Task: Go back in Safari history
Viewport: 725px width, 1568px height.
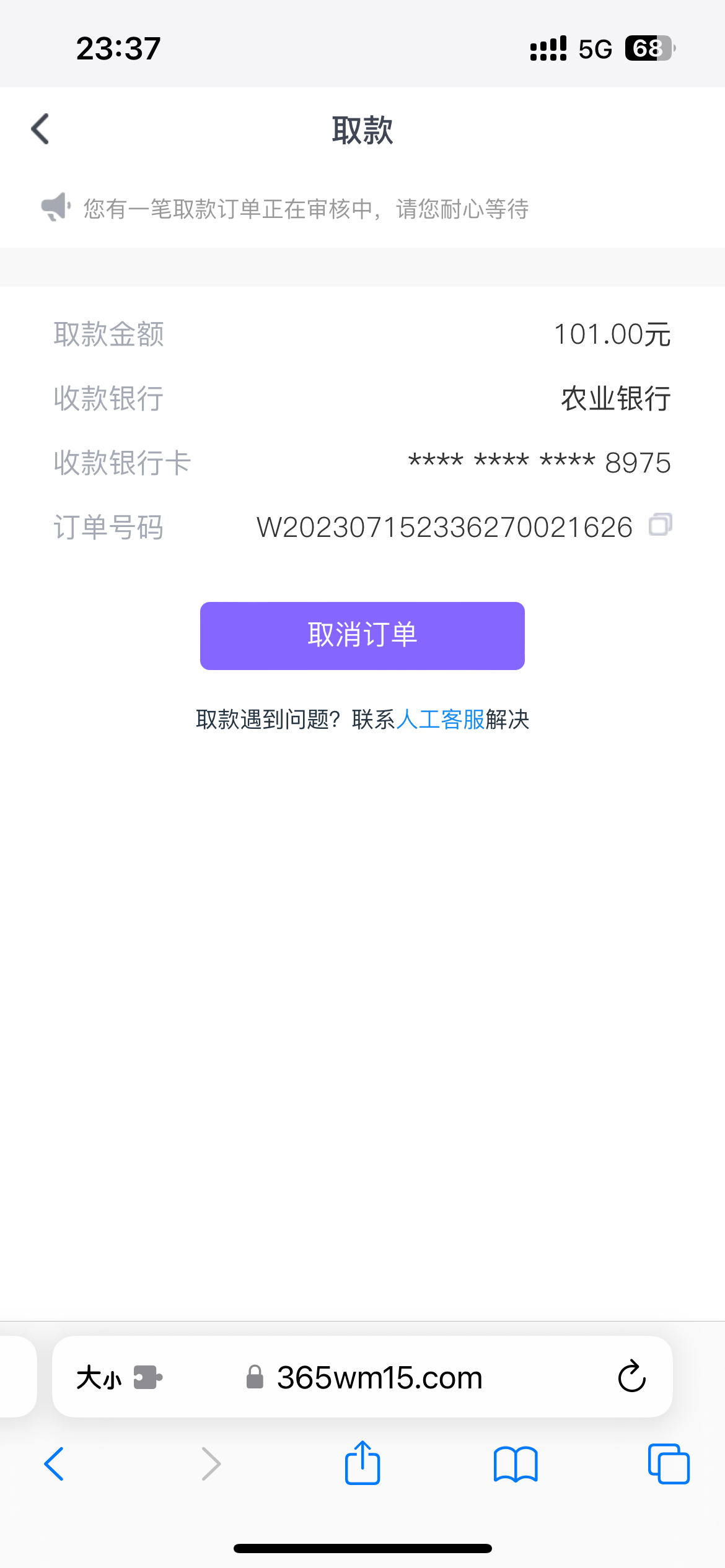Action: pos(55,1464)
